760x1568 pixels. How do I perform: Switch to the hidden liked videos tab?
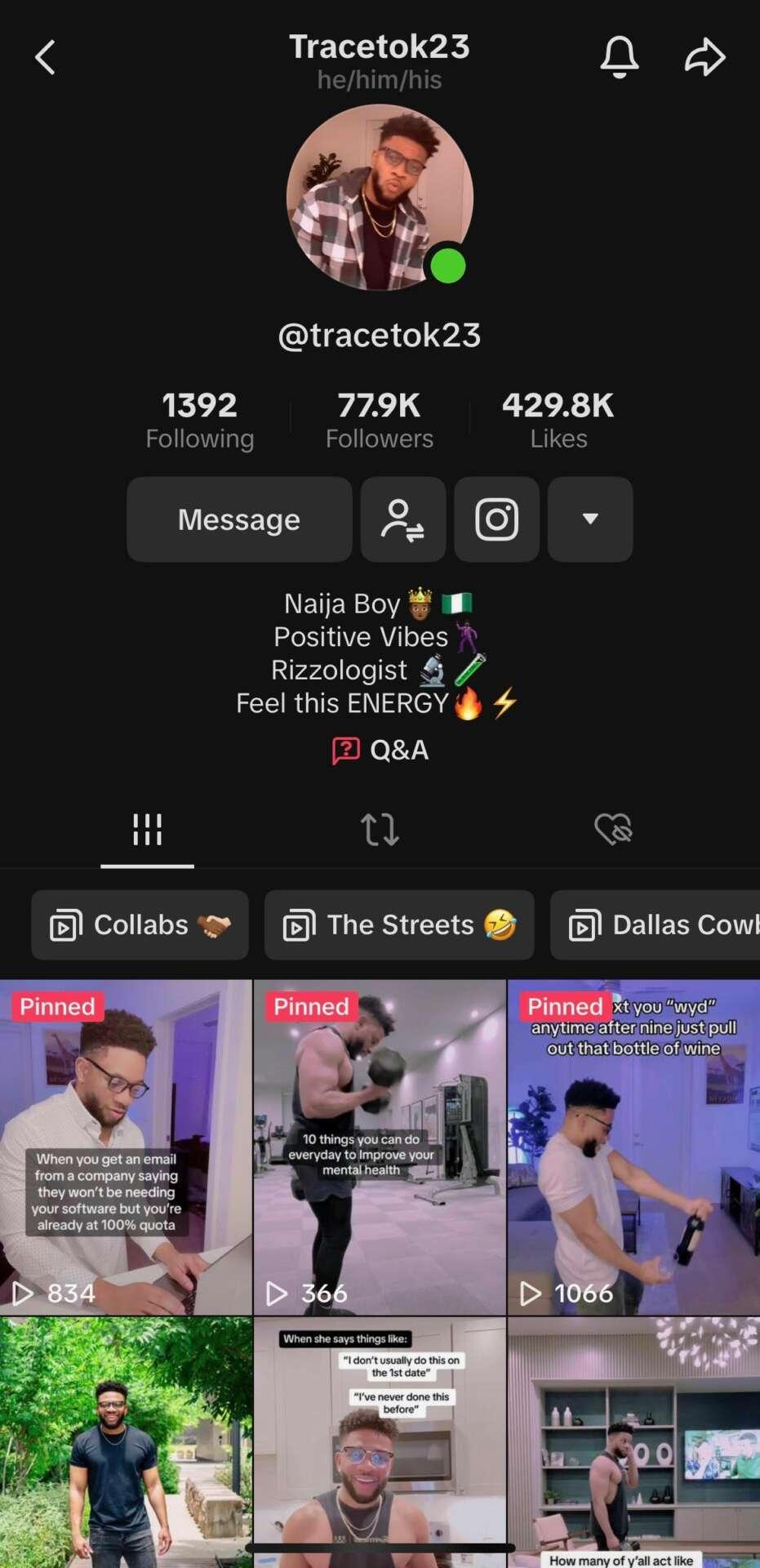pos(613,830)
